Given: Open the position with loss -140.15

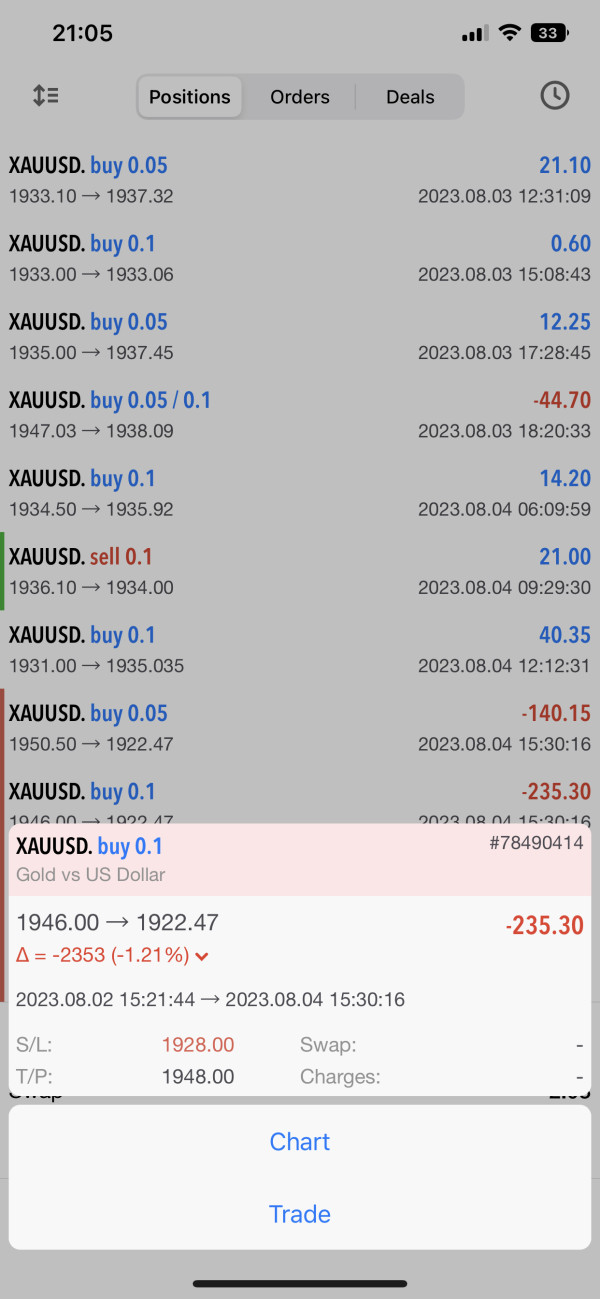Looking at the screenshot, I should pyautogui.click(x=300, y=728).
